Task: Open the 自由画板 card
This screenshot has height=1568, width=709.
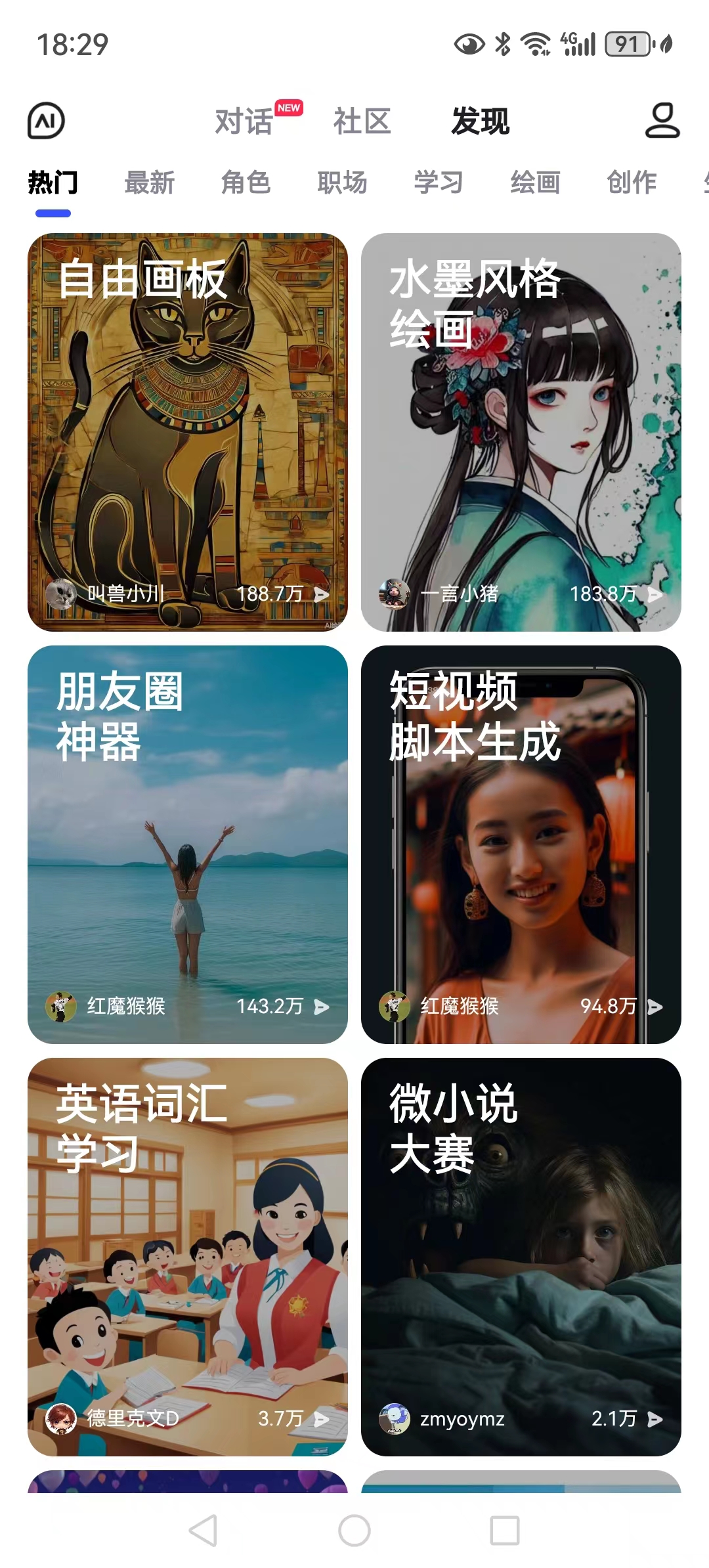Action: click(188, 432)
